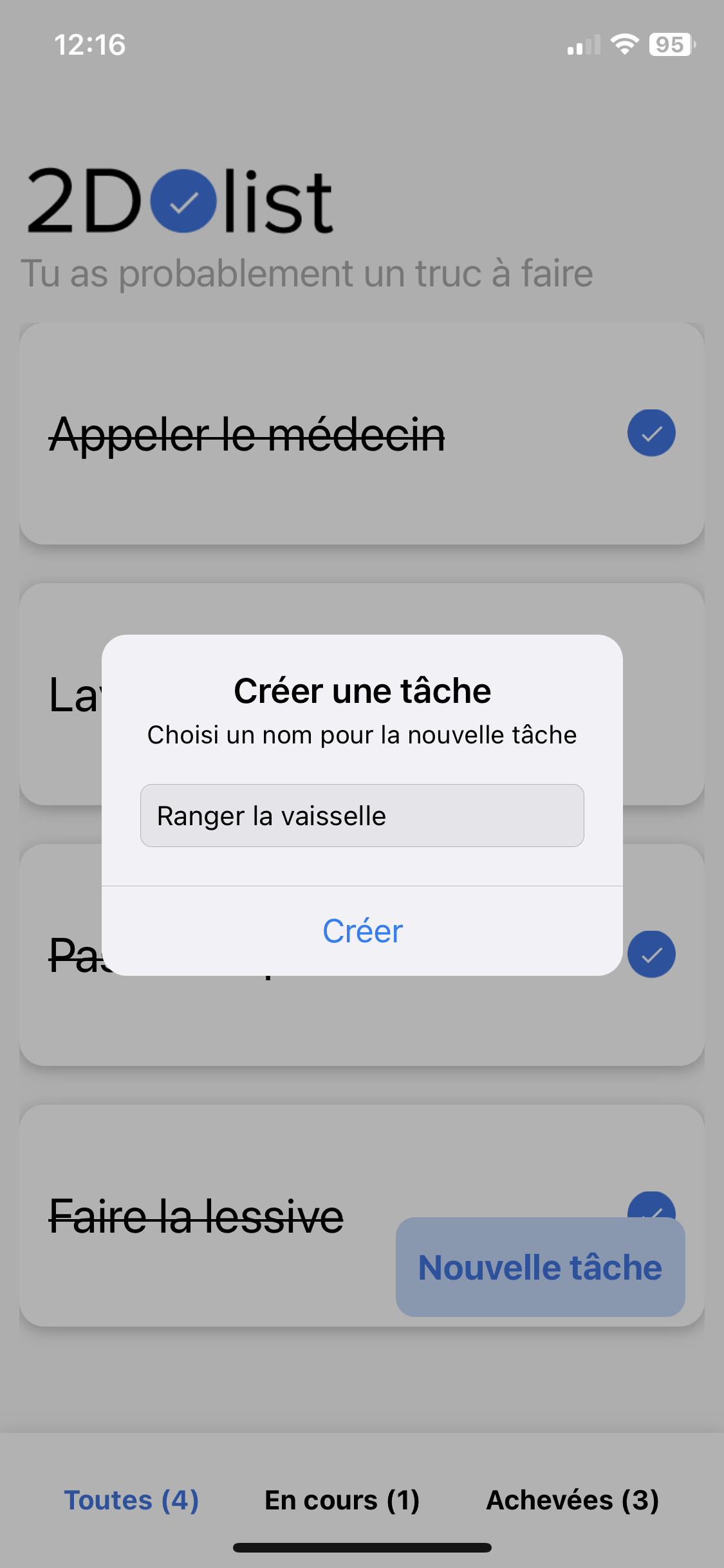Viewport: 724px width, 1568px height.
Task: Confirm the new task with Créer
Action: tap(362, 931)
